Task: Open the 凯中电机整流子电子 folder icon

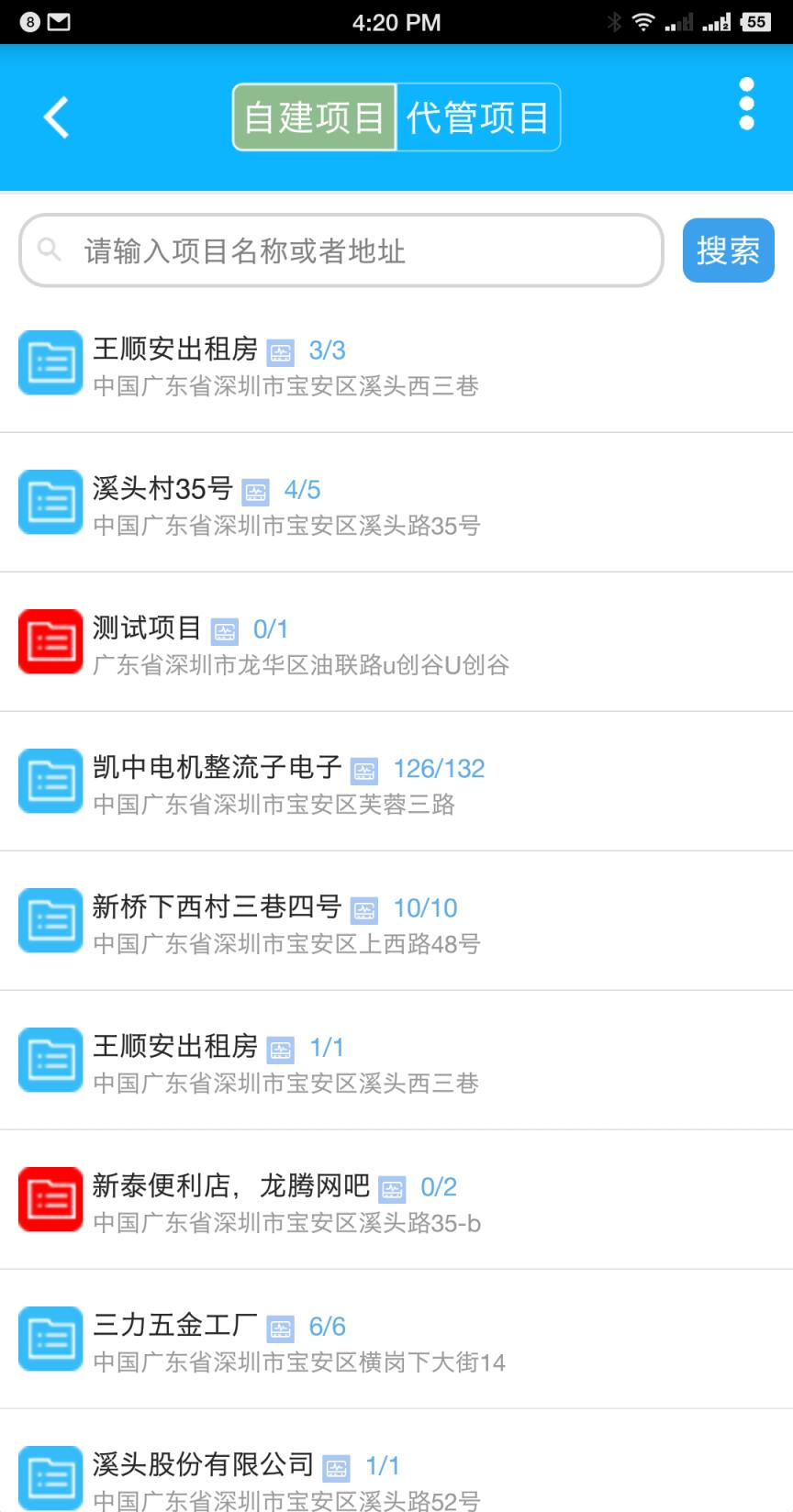Action: pos(50,781)
